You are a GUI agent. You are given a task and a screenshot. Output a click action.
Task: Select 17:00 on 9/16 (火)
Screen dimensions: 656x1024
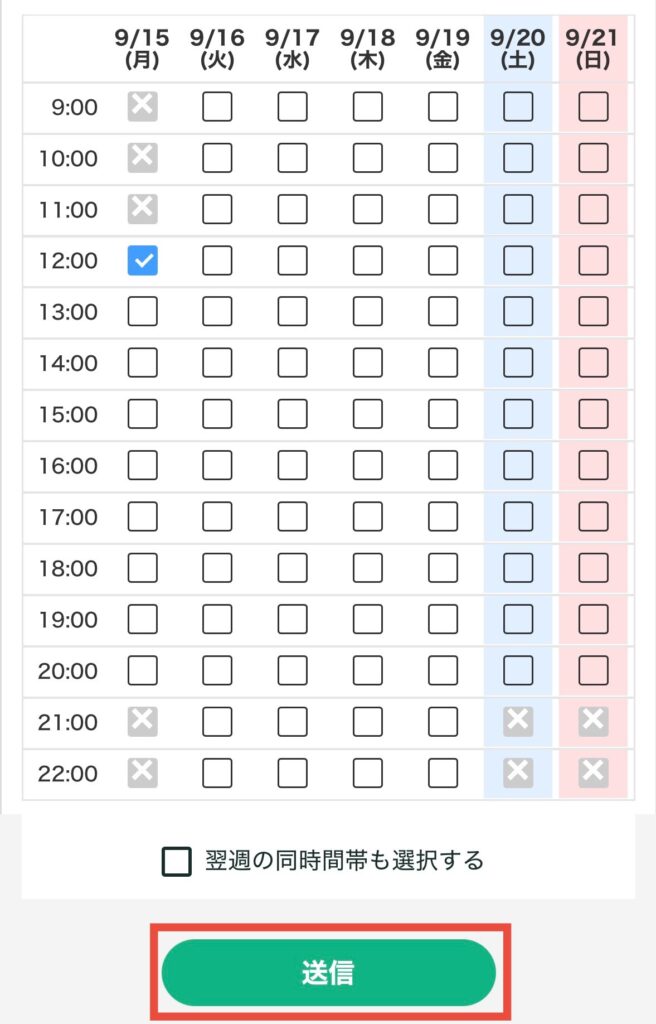217,517
